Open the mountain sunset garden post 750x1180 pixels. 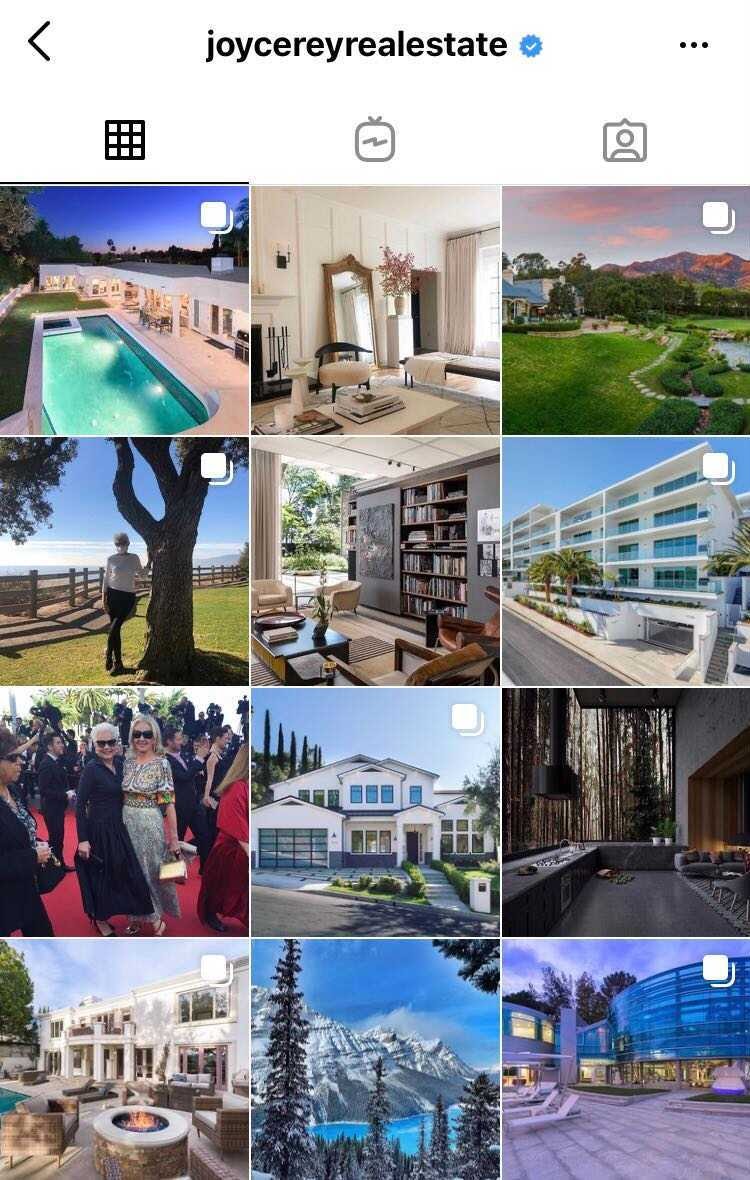point(626,310)
